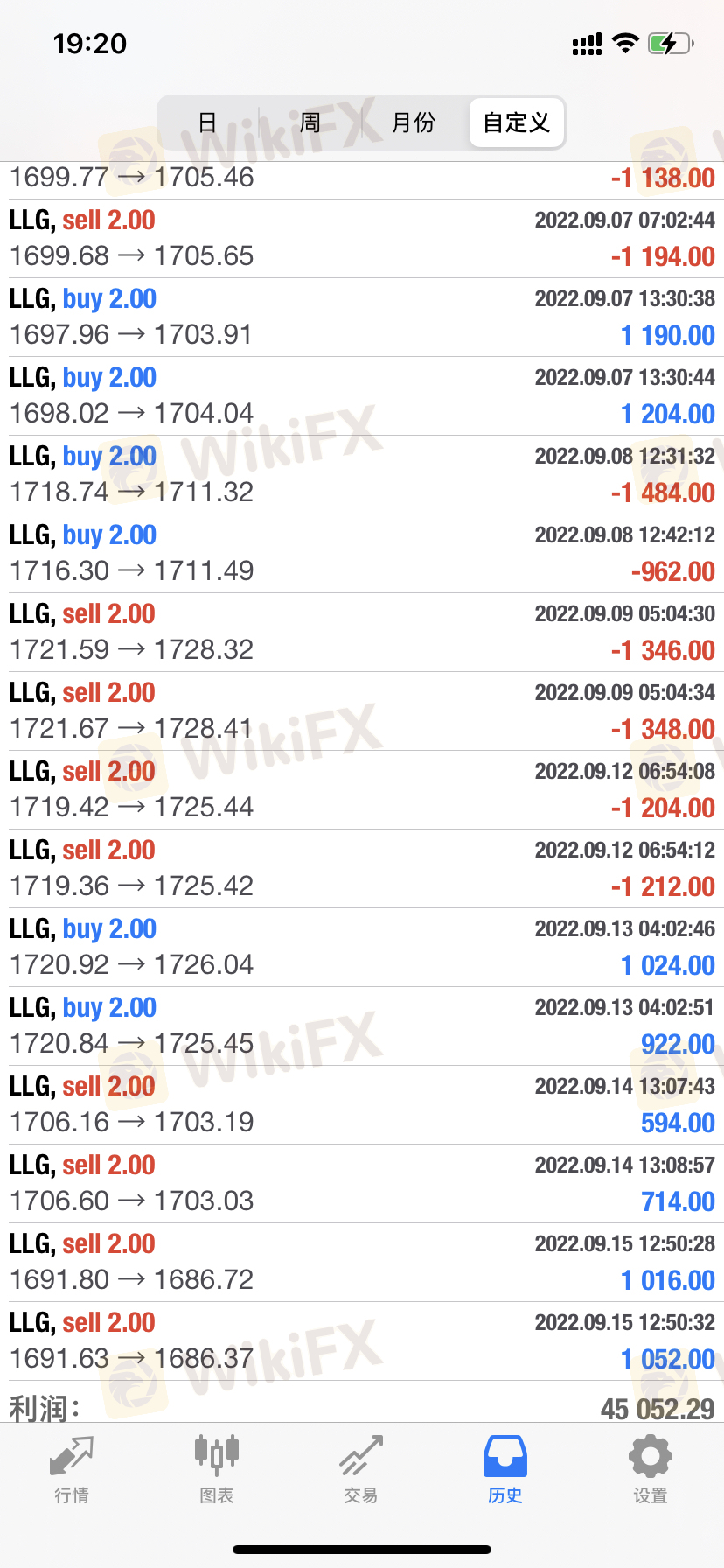Screen dimensions: 724x1568
Task: Expand the LLG sell trade at 2022.09.07 07:02:44
Action: pos(362,238)
